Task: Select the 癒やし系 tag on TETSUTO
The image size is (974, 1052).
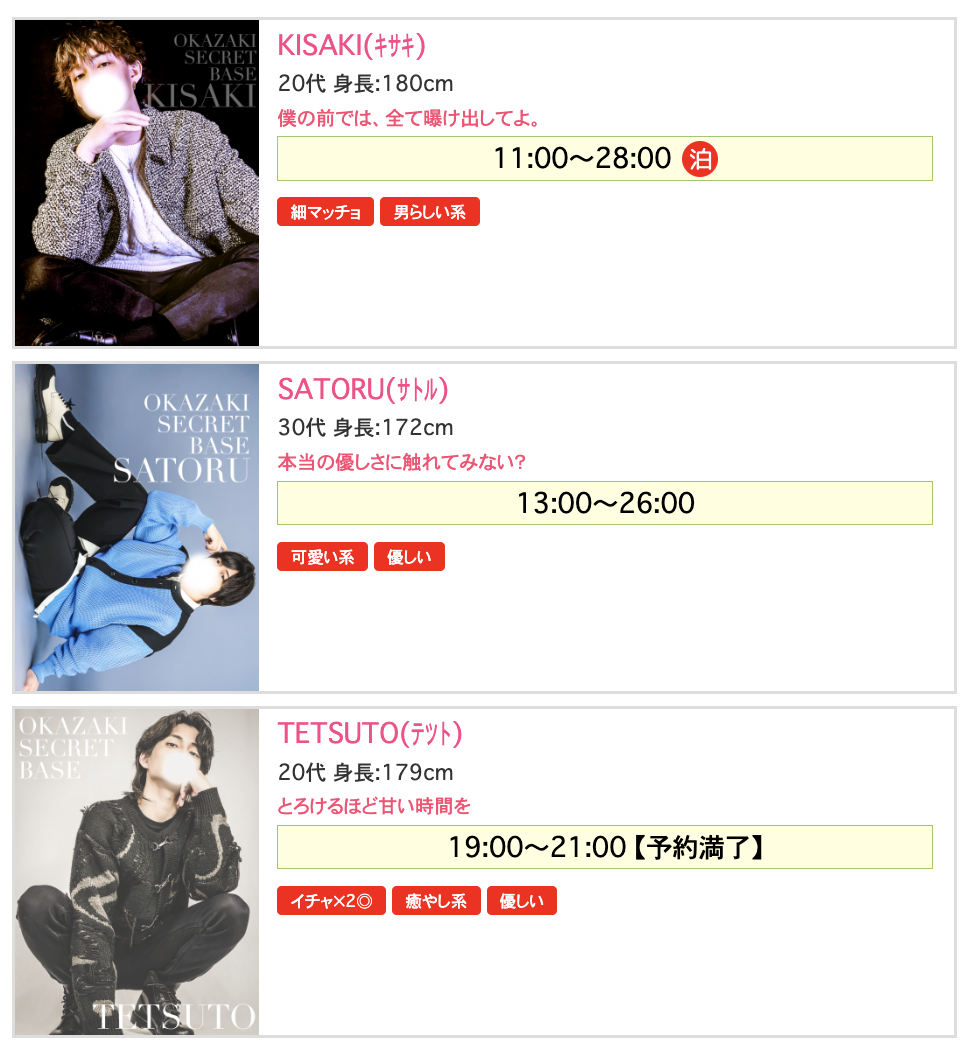Action: (436, 901)
